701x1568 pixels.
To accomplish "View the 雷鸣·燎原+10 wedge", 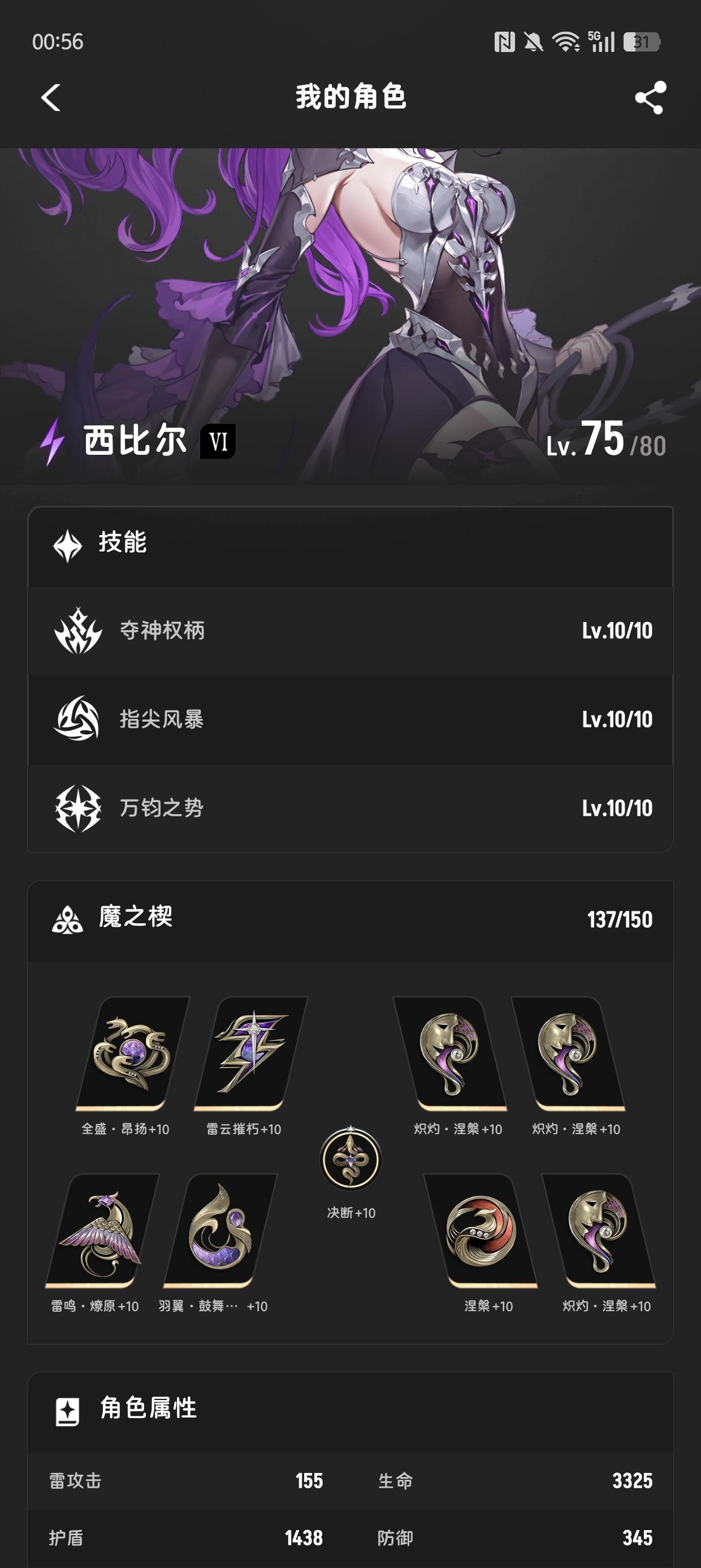I will 101,1231.
